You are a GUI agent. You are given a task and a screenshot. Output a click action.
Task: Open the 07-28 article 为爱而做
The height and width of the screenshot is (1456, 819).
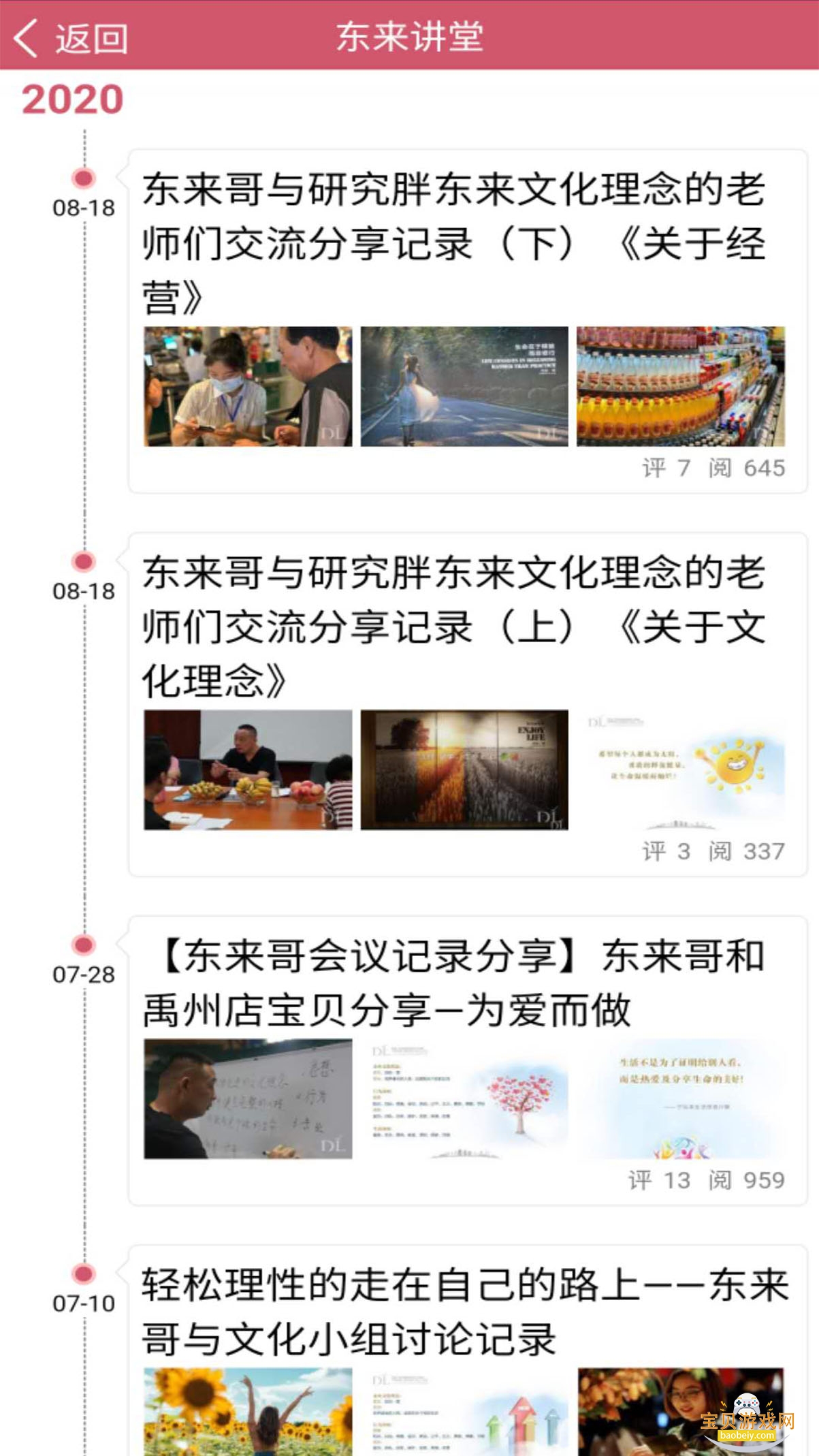(x=453, y=983)
